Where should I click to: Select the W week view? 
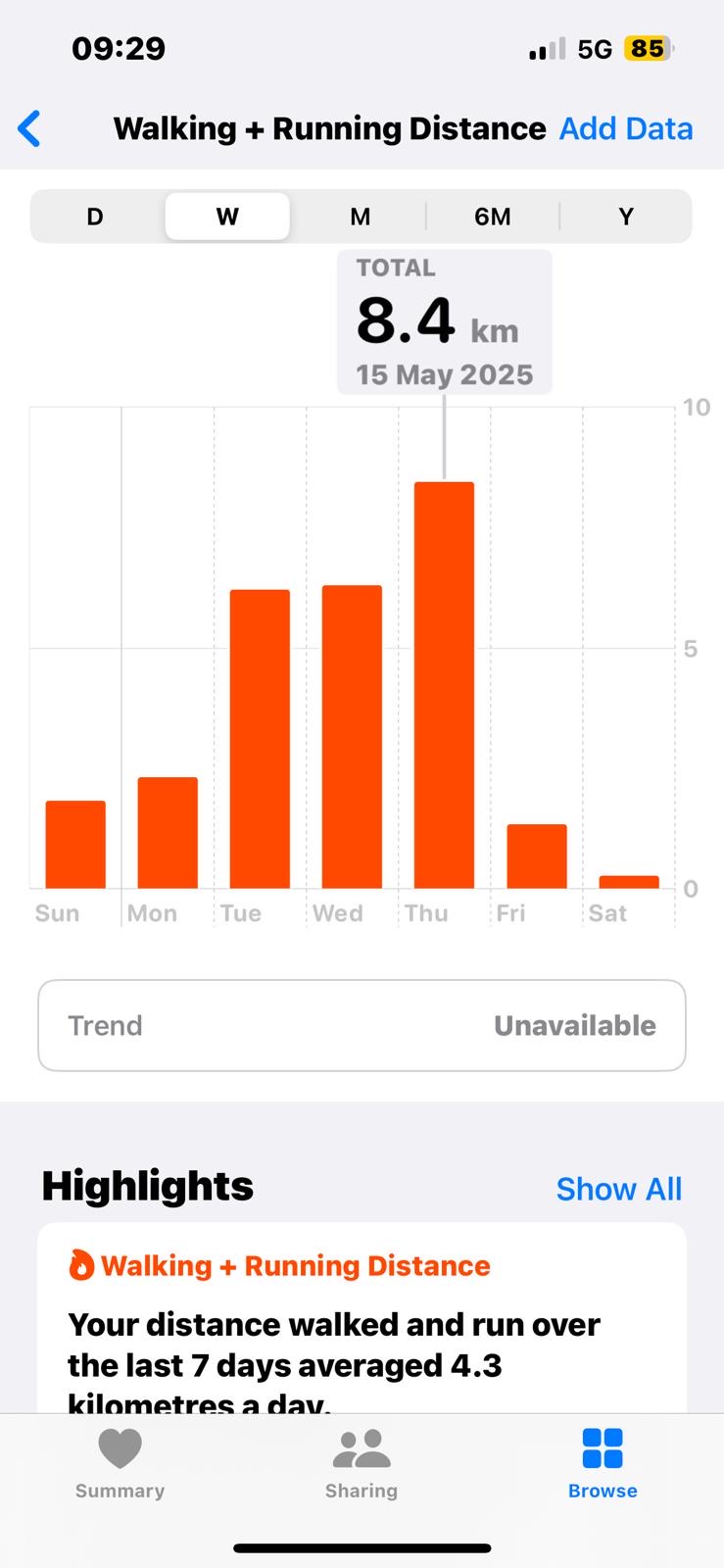pyautogui.click(x=227, y=217)
